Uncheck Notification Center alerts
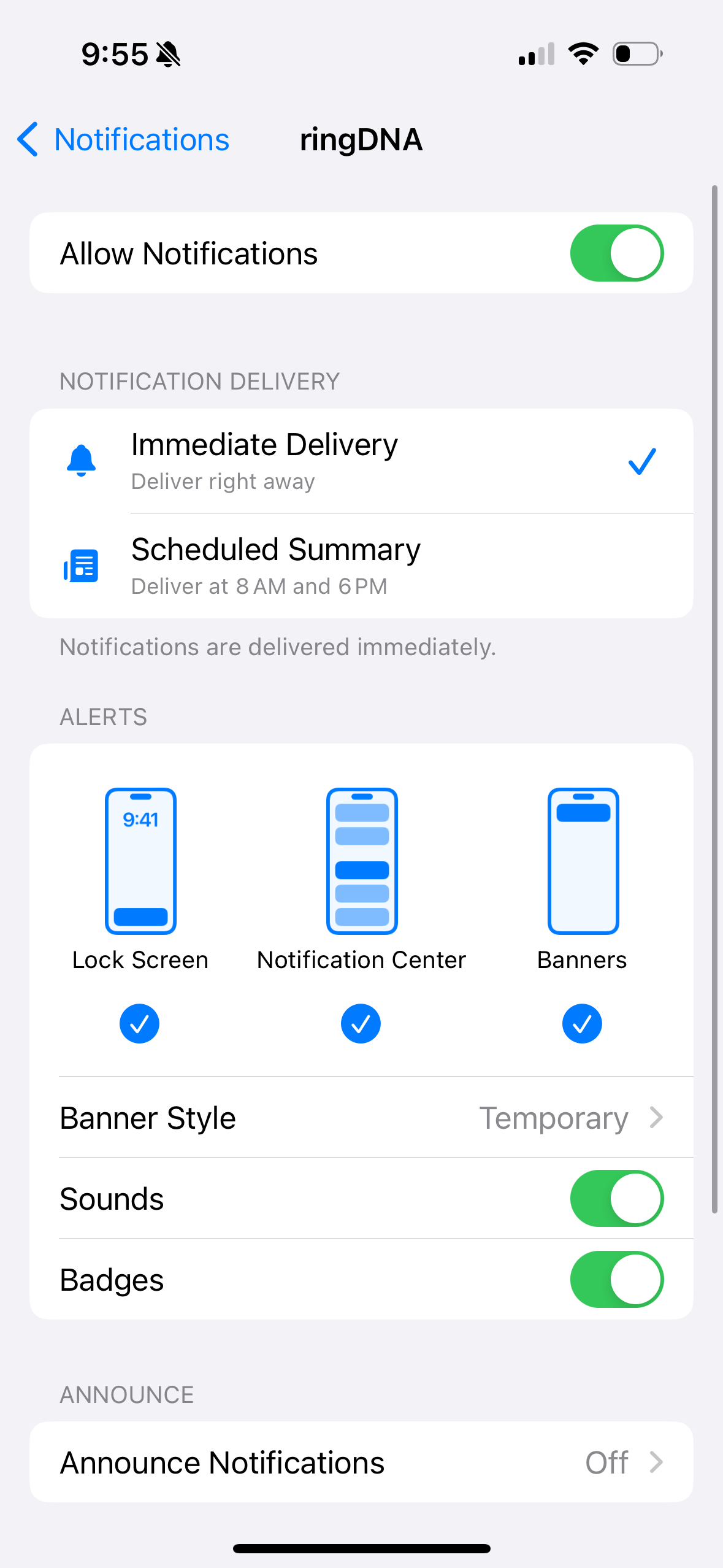The height and width of the screenshot is (1568, 723). coord(361,1023)
